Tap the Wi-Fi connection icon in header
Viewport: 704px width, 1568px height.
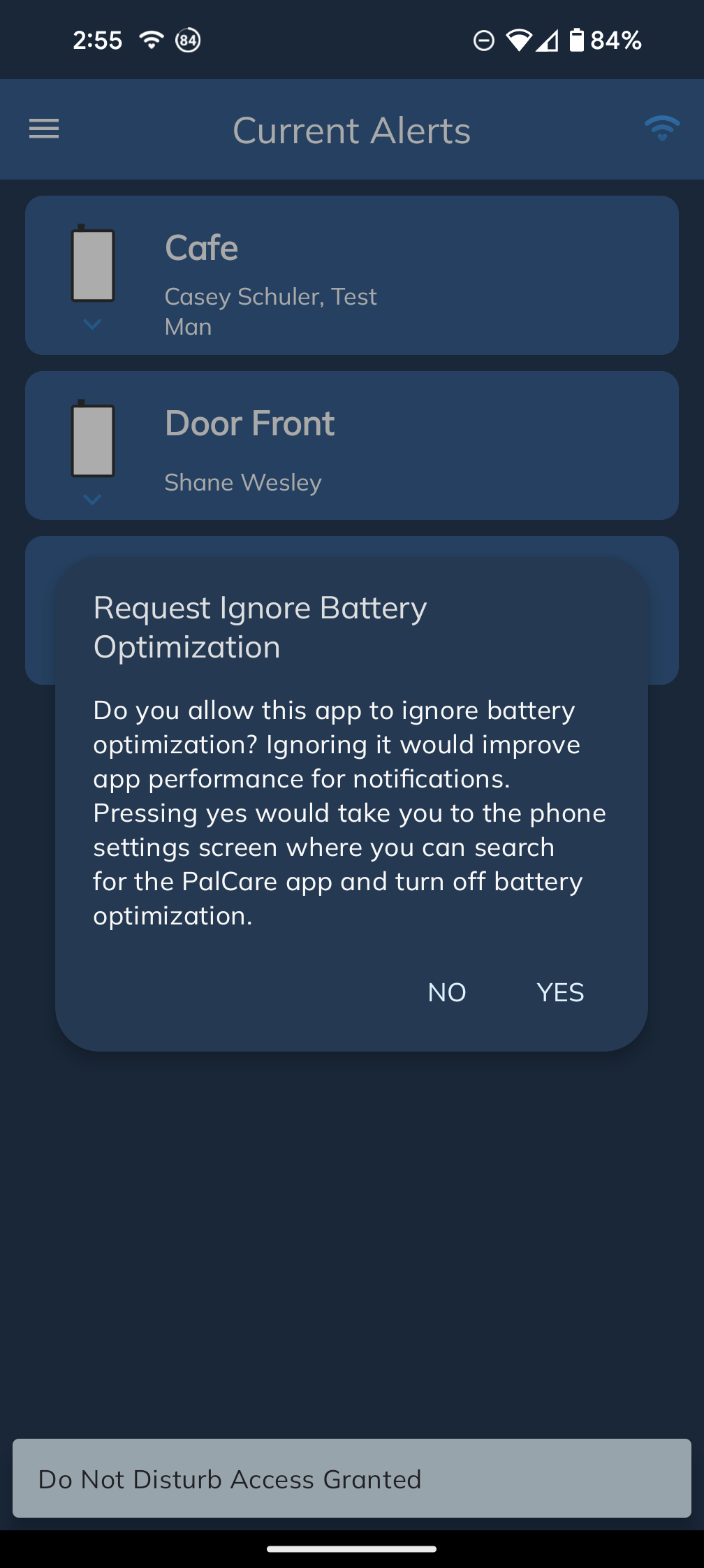click(662, 129)
